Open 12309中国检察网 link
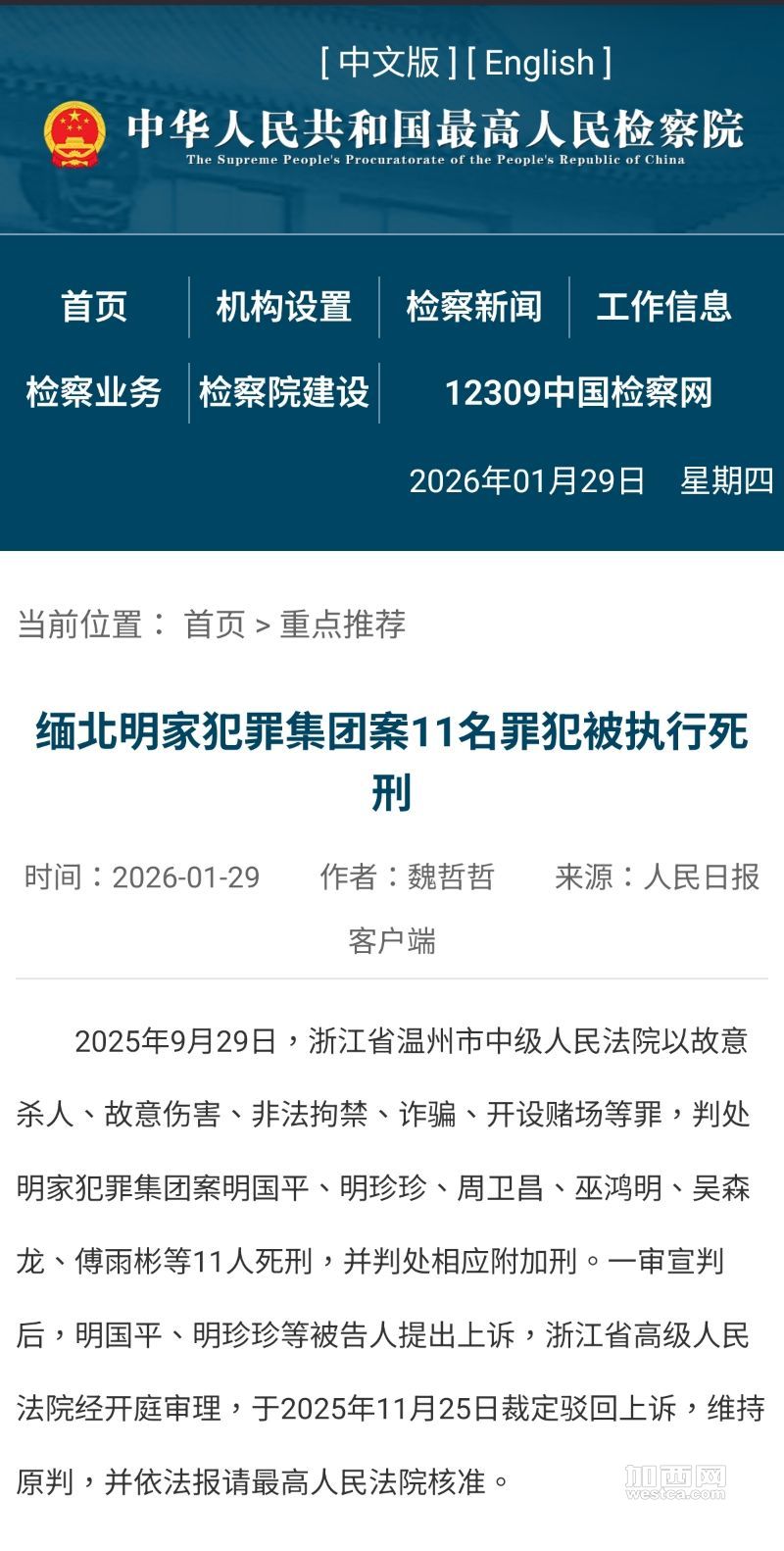The height and width of the screenshot is (1551, 784). tap(578, 392)
